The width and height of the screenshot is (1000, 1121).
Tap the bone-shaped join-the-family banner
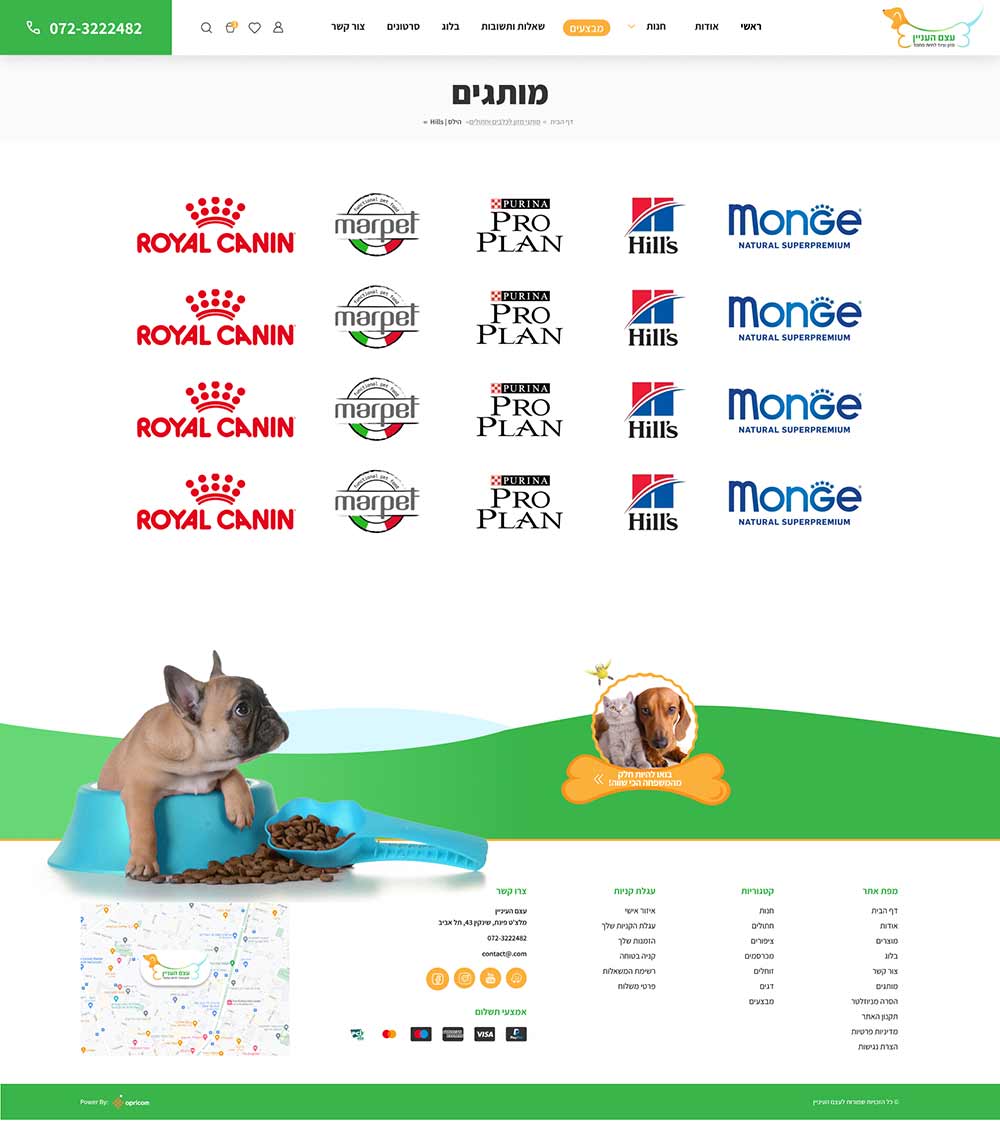pyautogui.click(x=646, y=778)
